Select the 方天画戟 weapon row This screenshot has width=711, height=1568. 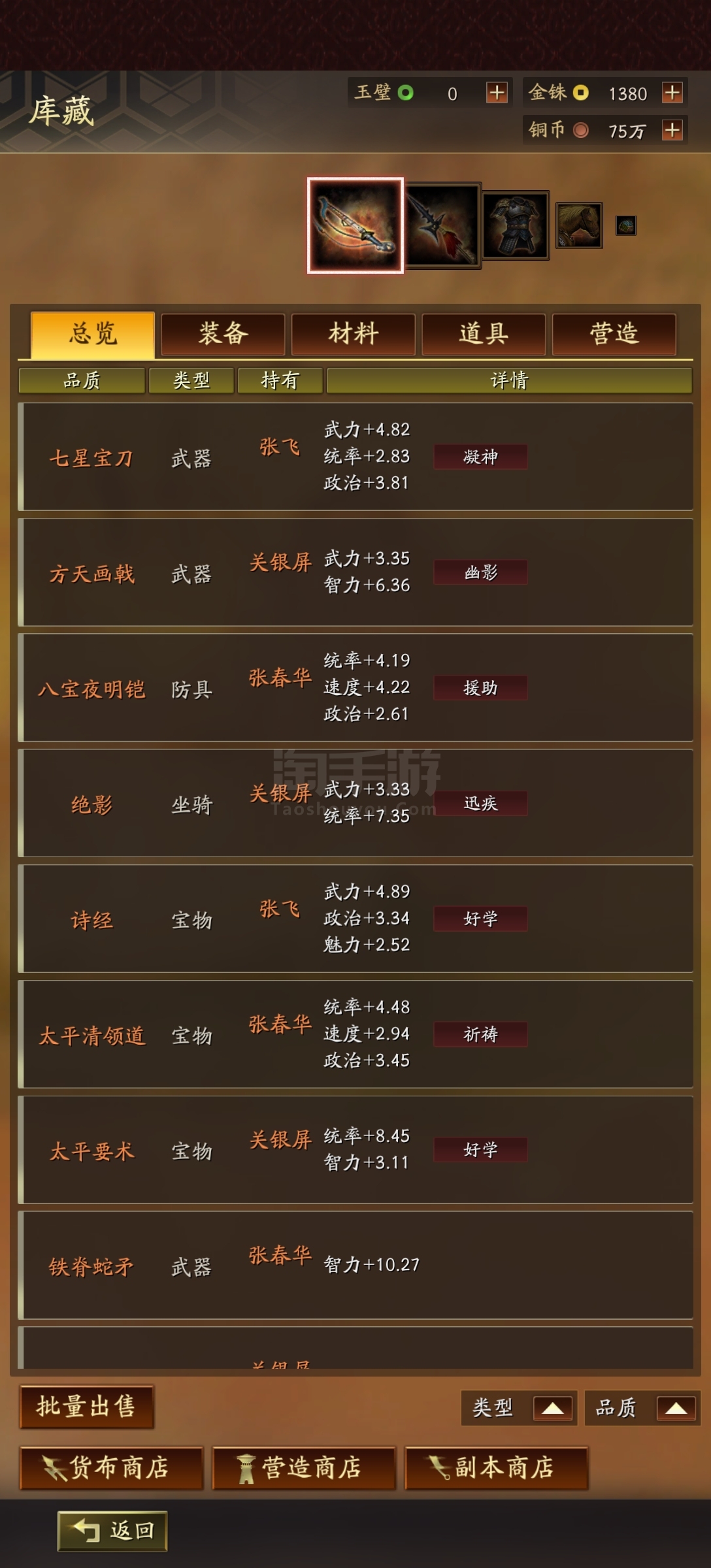point(355,572)
